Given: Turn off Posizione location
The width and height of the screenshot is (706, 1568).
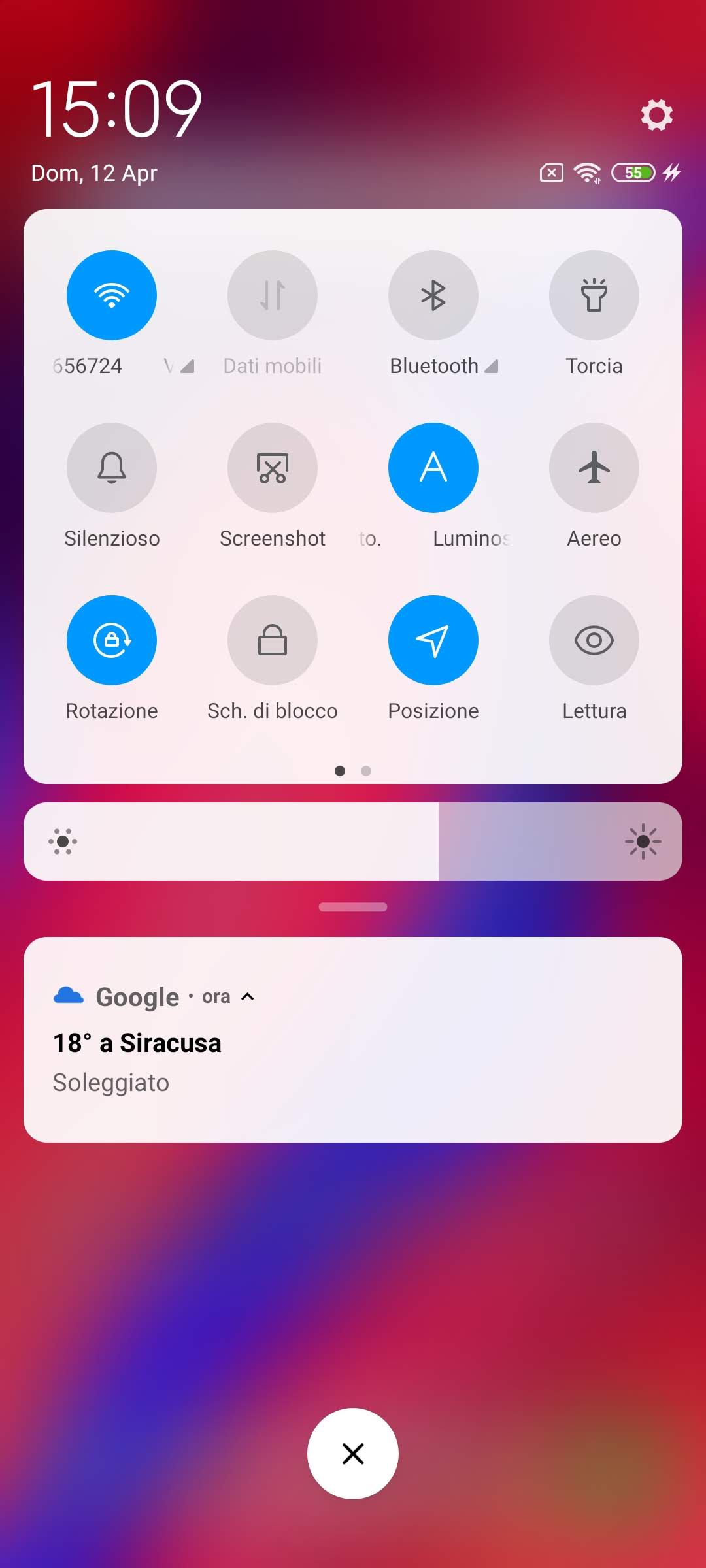Looking at the screenshot, I should 433,640.
